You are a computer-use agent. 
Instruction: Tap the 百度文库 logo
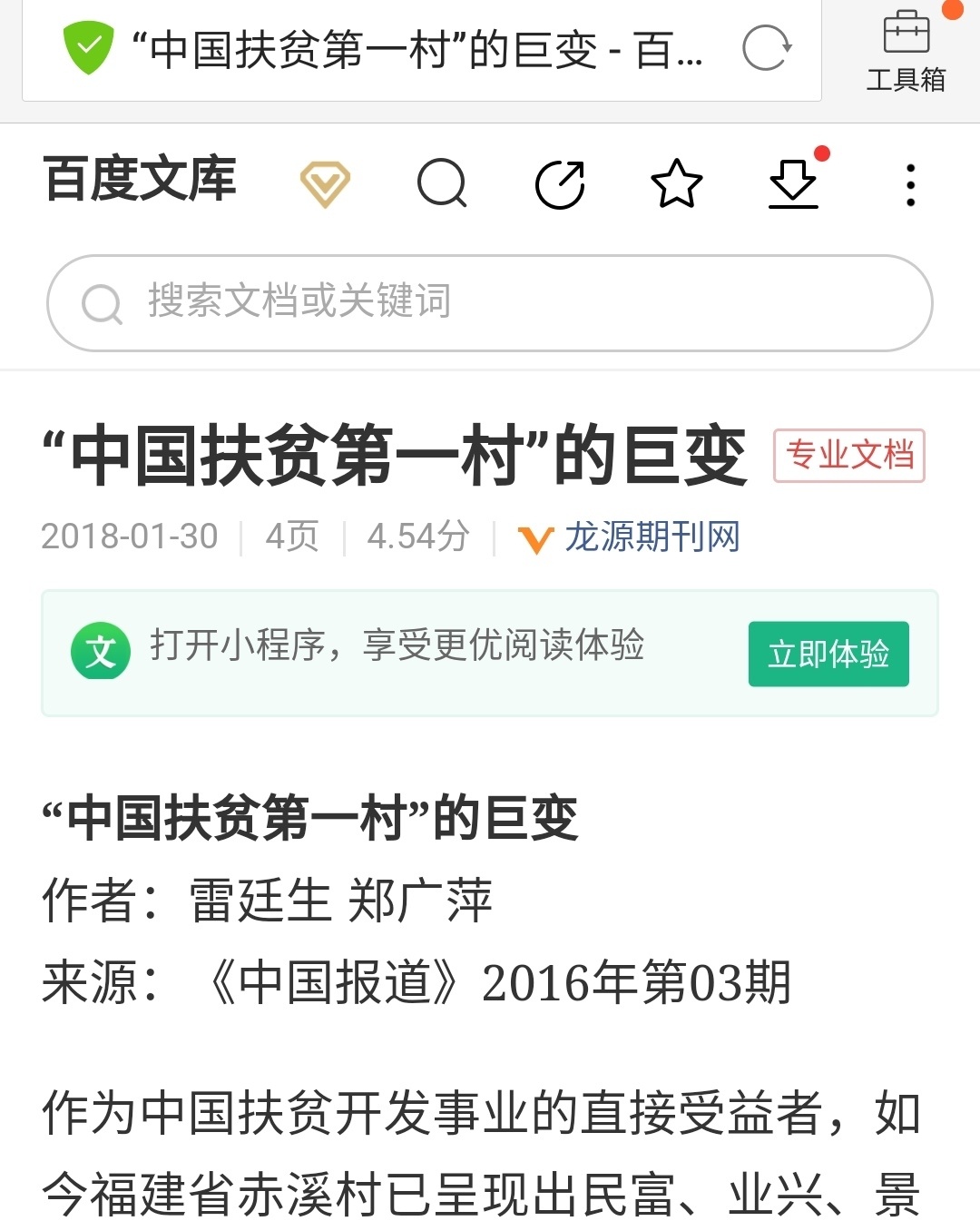tap(140, 179)
